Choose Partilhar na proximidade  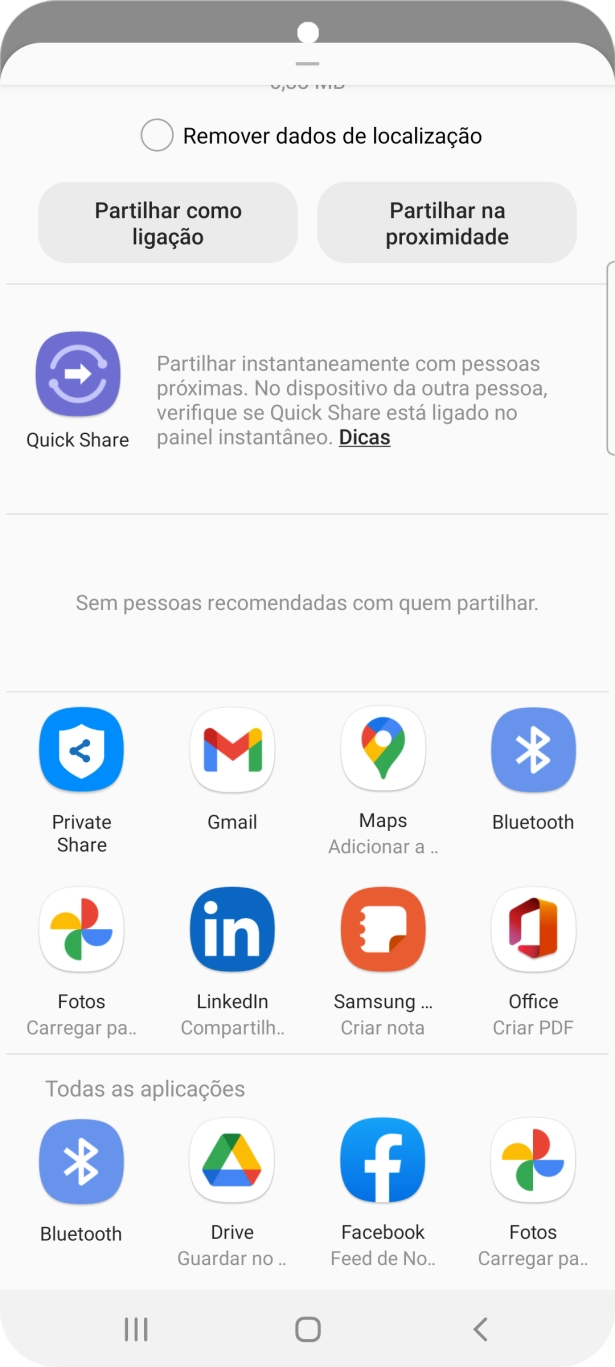coord(447,223)
